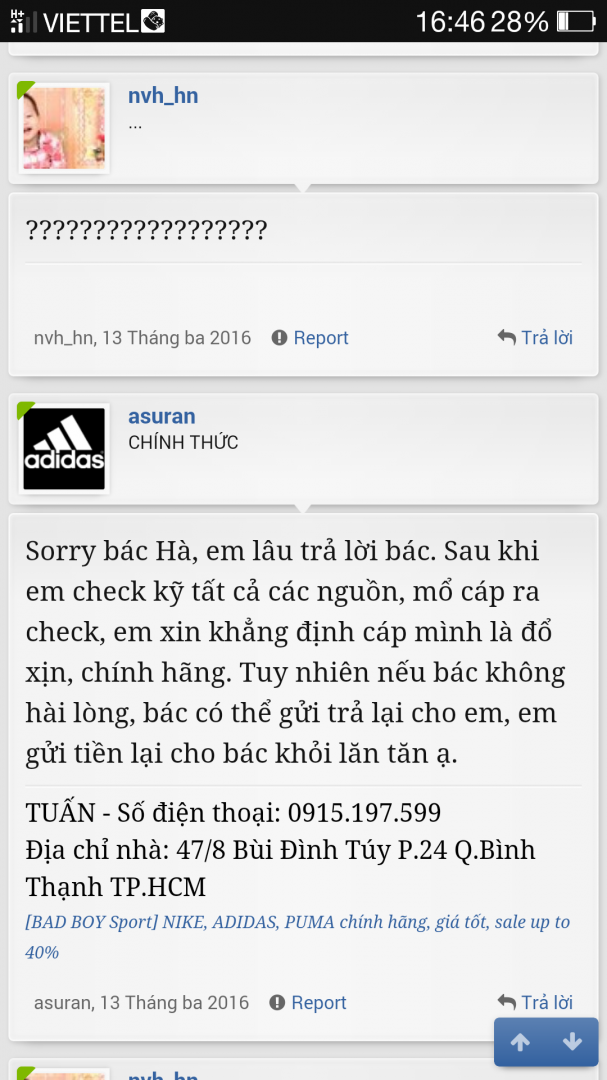Reply to nvh_hn's post with Trả lời
The image size is (607, 1080).
[x=536, y=338]
